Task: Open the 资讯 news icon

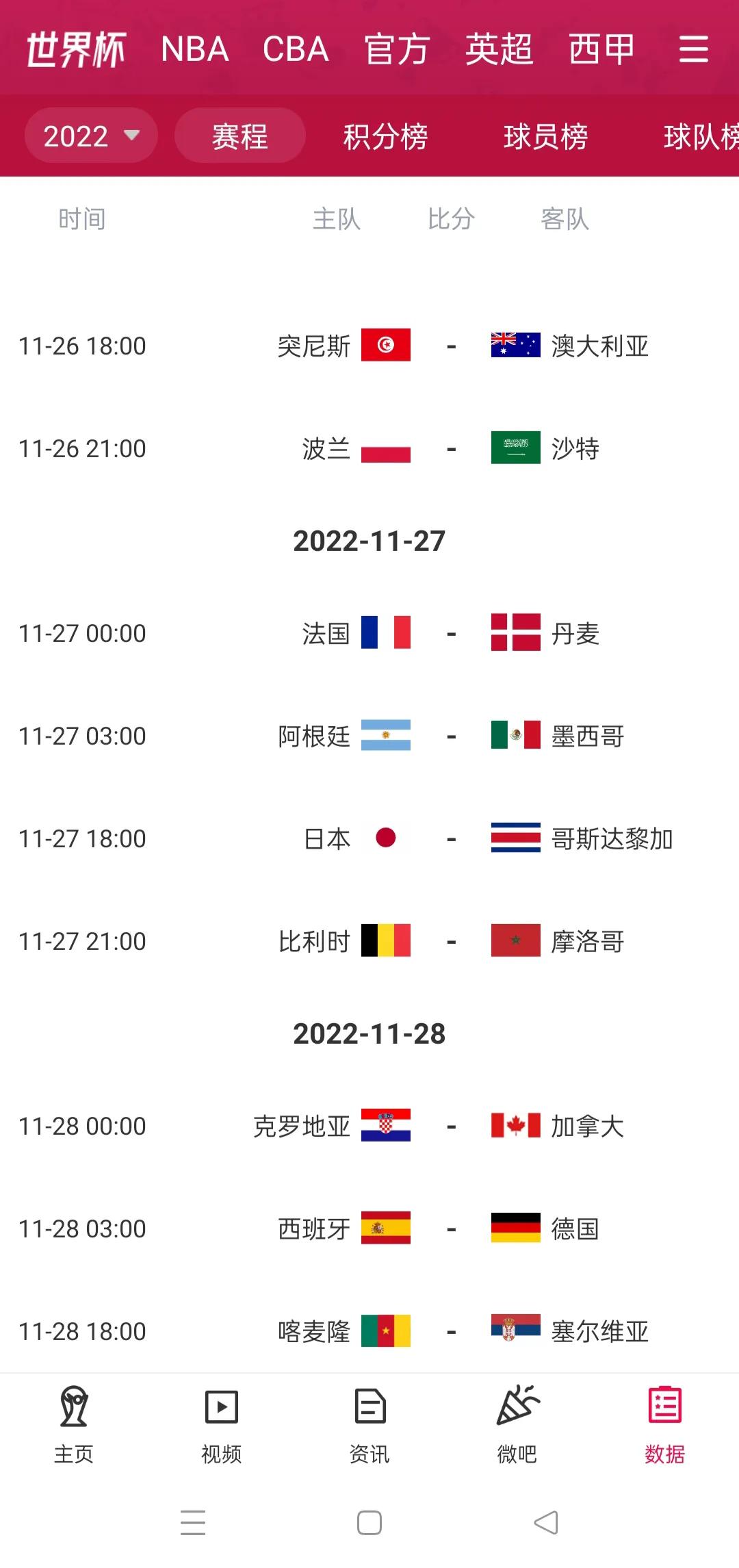Action: [369, 1410]
